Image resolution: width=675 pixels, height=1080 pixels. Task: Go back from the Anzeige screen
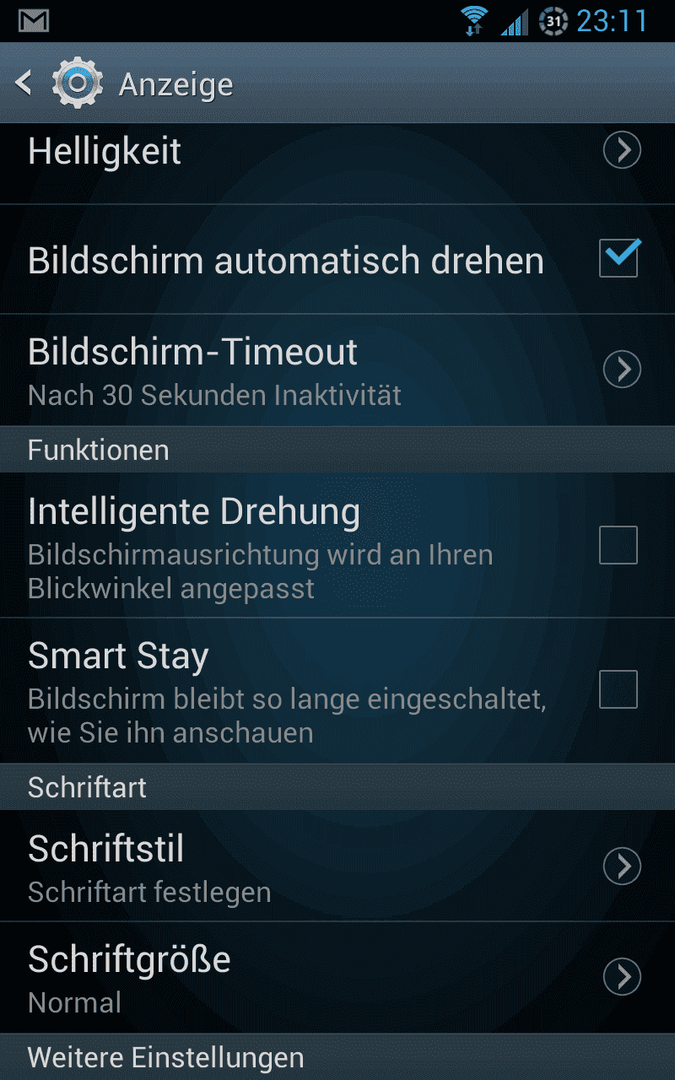coord(23,83)
